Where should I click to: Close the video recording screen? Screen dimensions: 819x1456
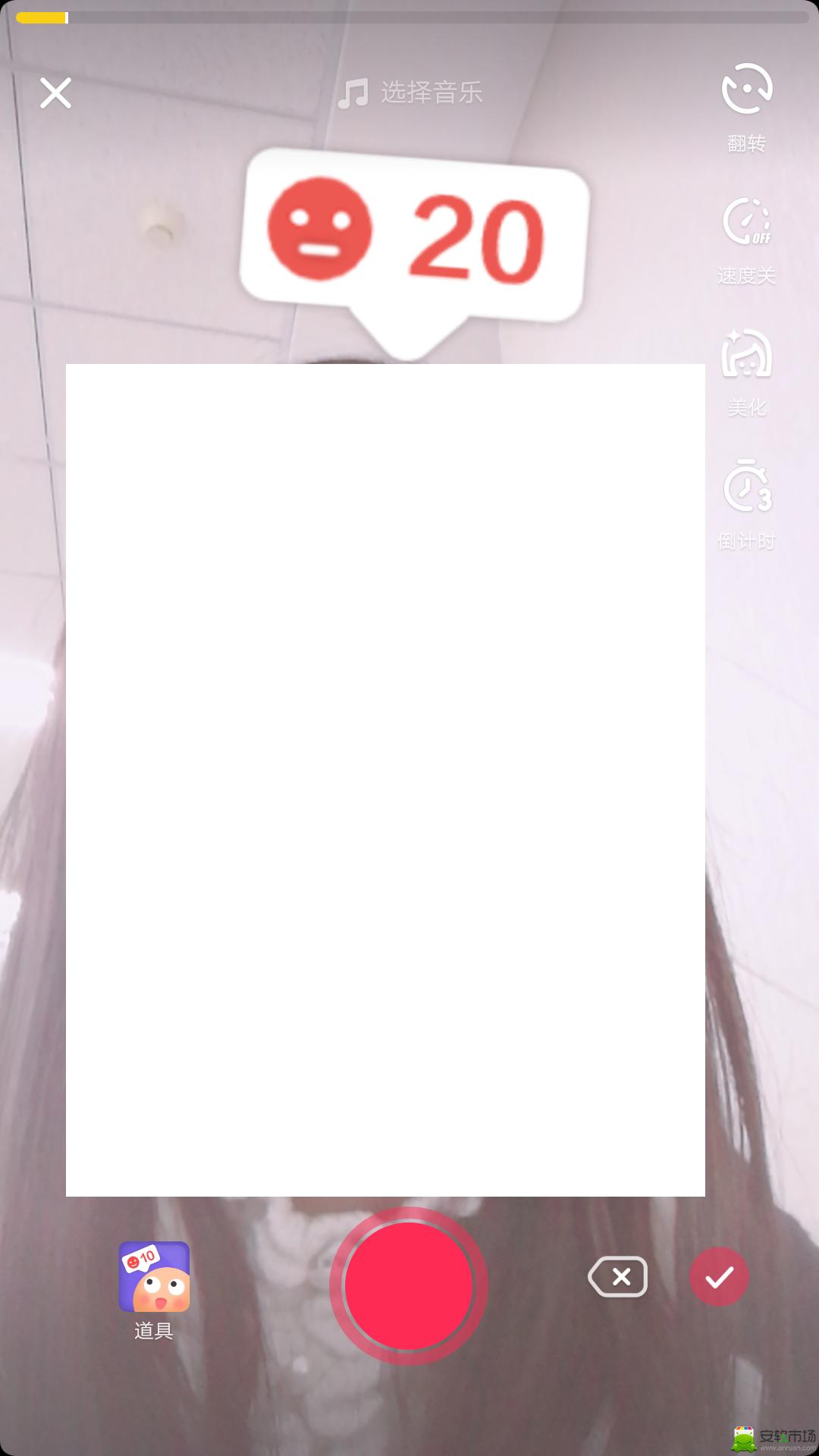55,93
